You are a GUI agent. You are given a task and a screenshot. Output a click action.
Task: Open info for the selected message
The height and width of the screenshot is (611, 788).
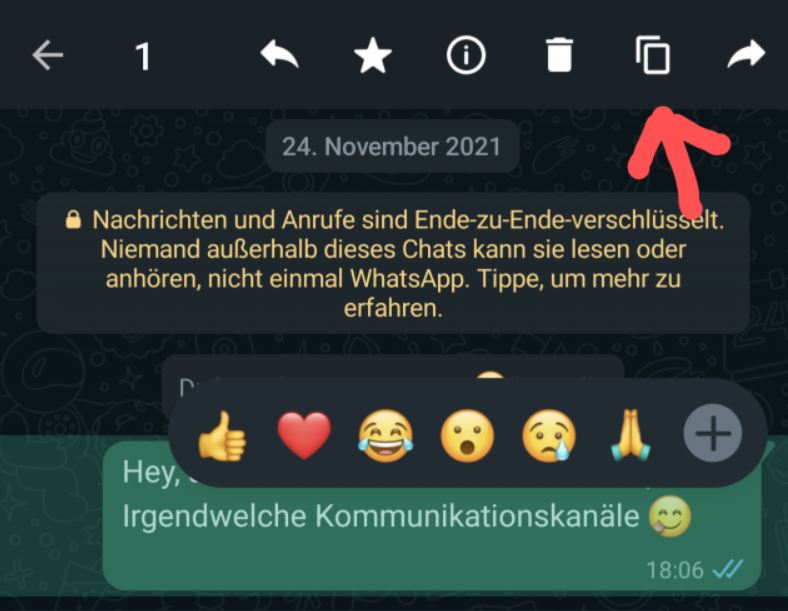click(x=466, y=56)
